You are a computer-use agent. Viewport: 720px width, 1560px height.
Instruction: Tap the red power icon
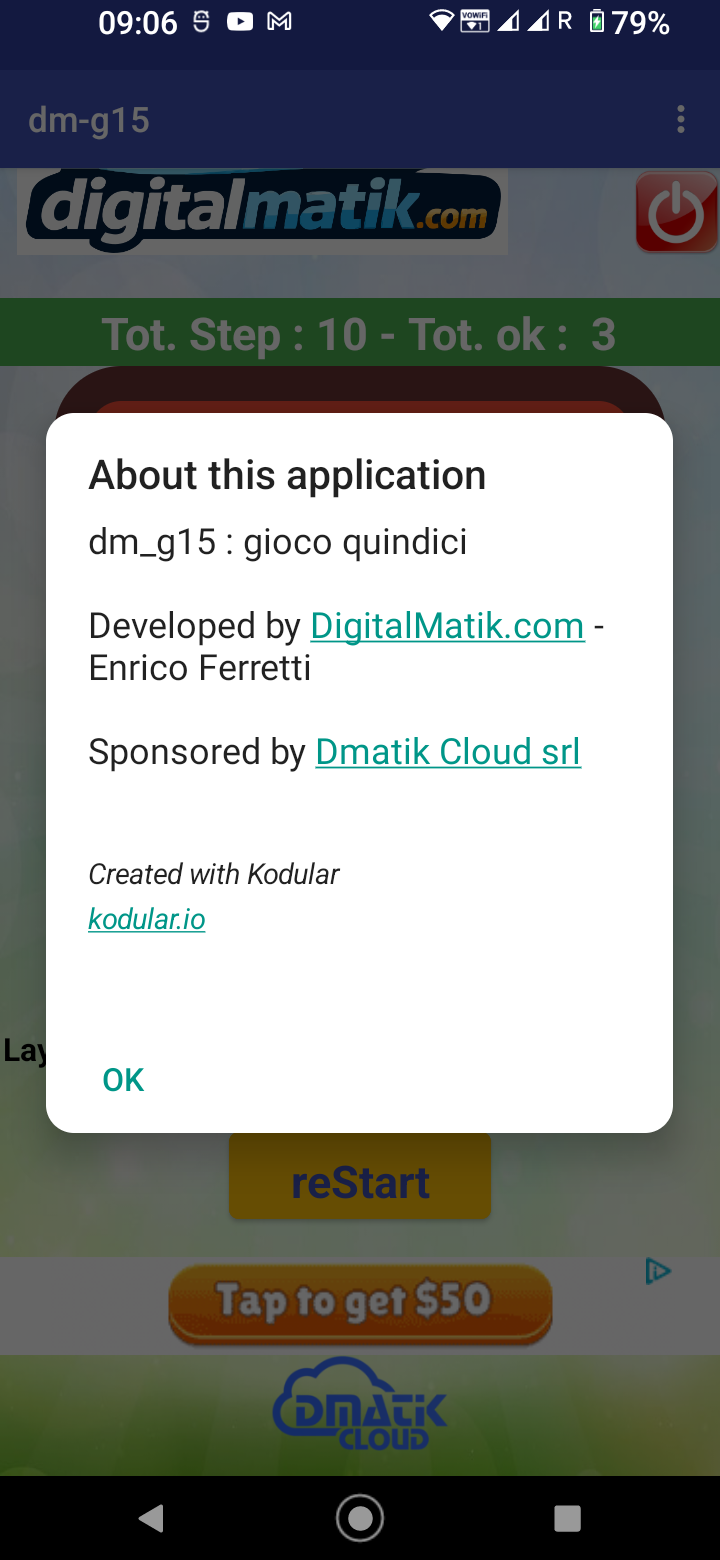[676, 212]
